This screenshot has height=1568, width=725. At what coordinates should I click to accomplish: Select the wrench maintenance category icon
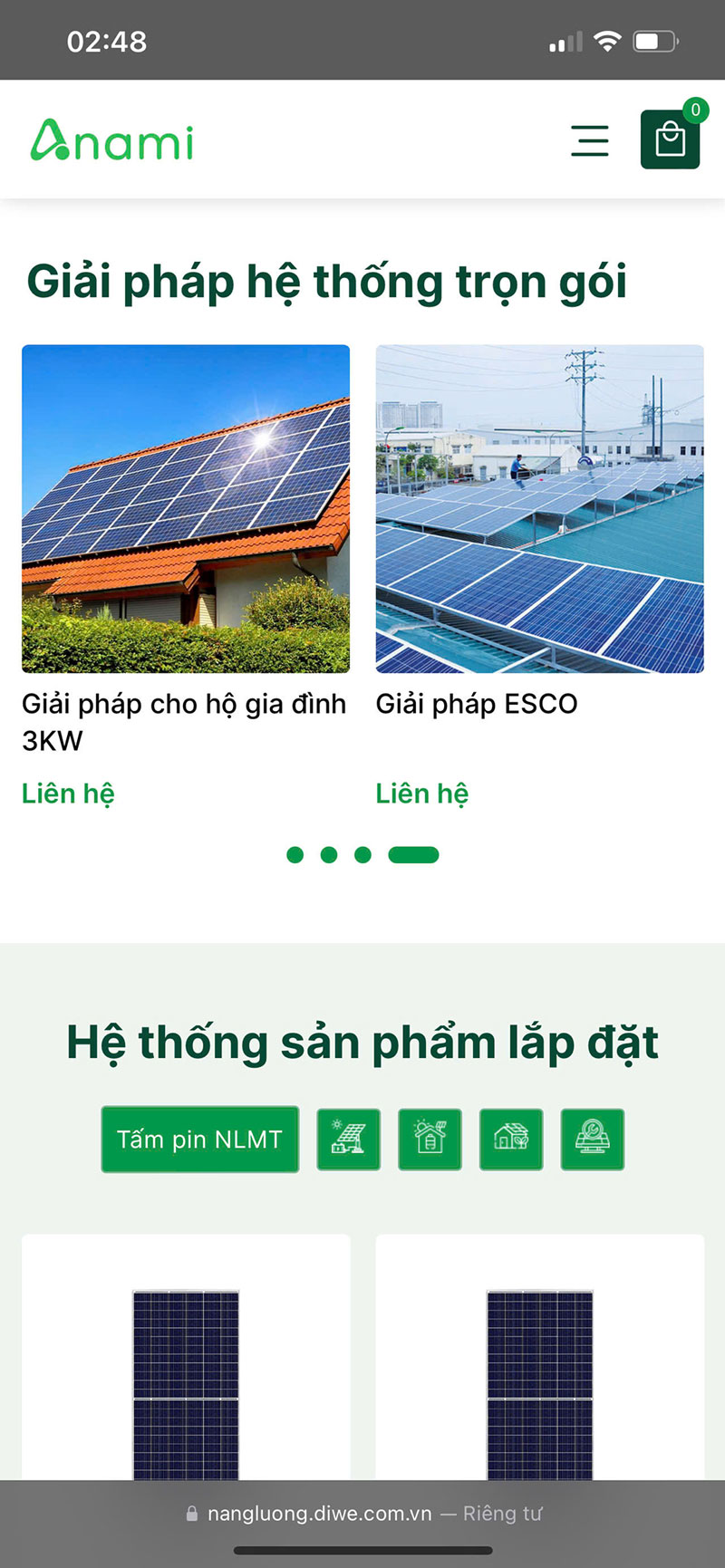tap(593, 1139)
